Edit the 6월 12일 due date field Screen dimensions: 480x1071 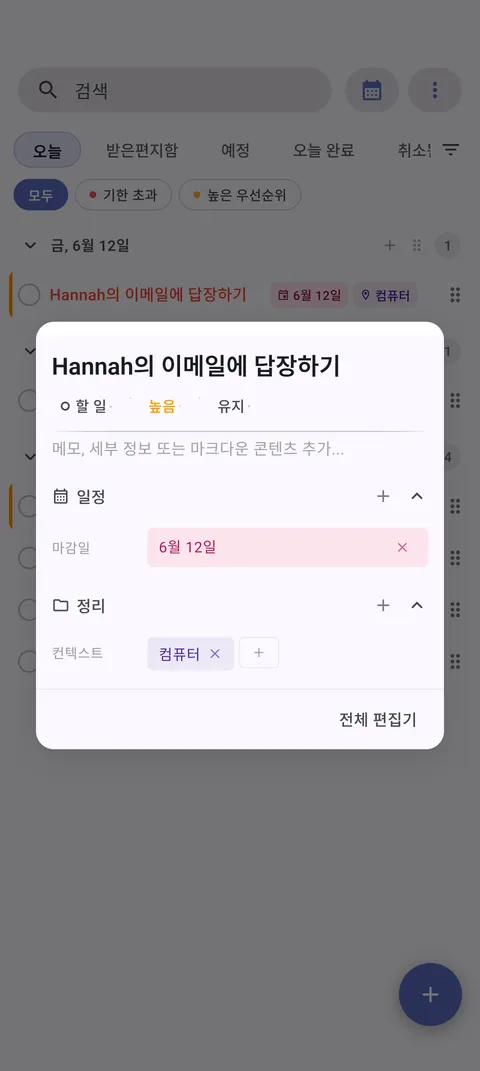click(287, 547)
